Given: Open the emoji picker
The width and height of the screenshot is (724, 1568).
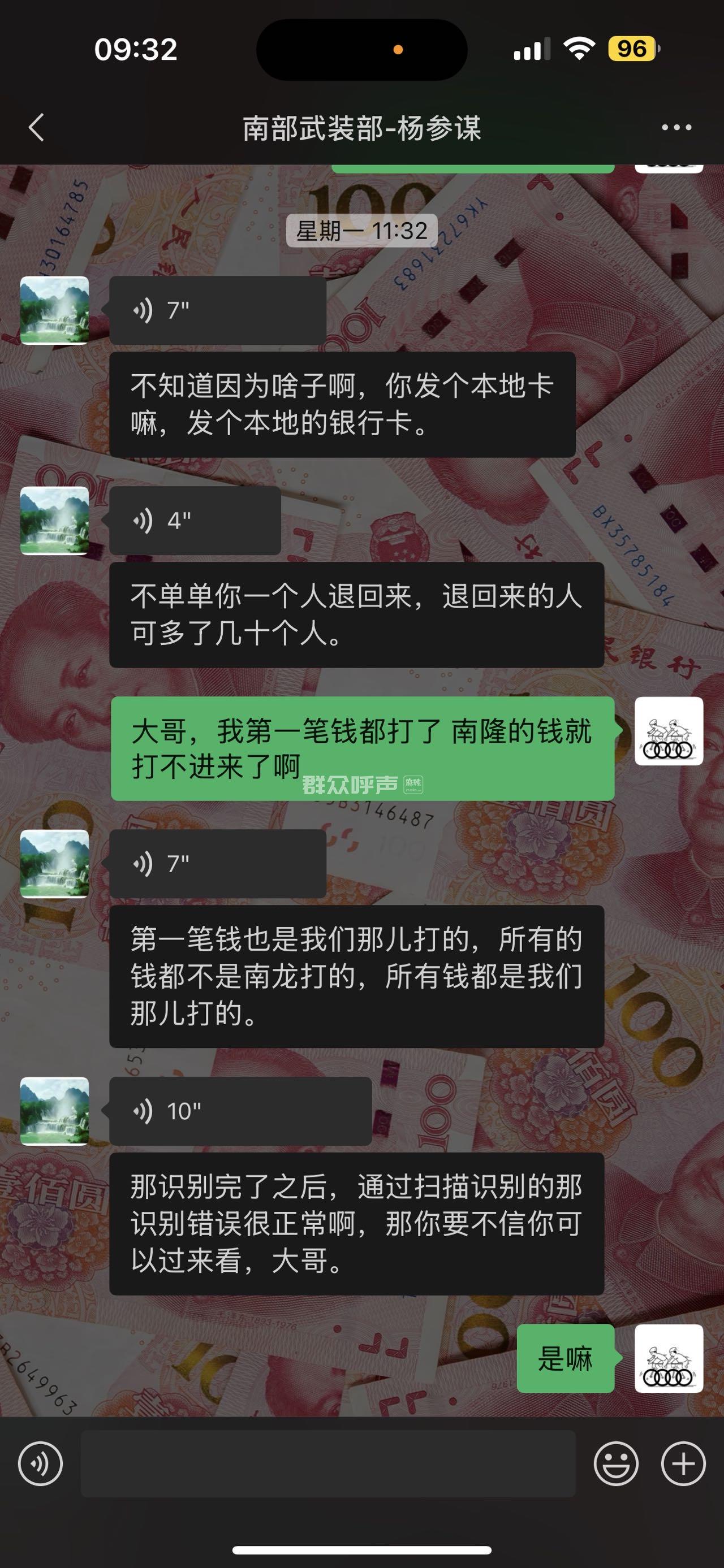Looking at the screenshot, I should pyautogui.click(x=615, y=1463).
